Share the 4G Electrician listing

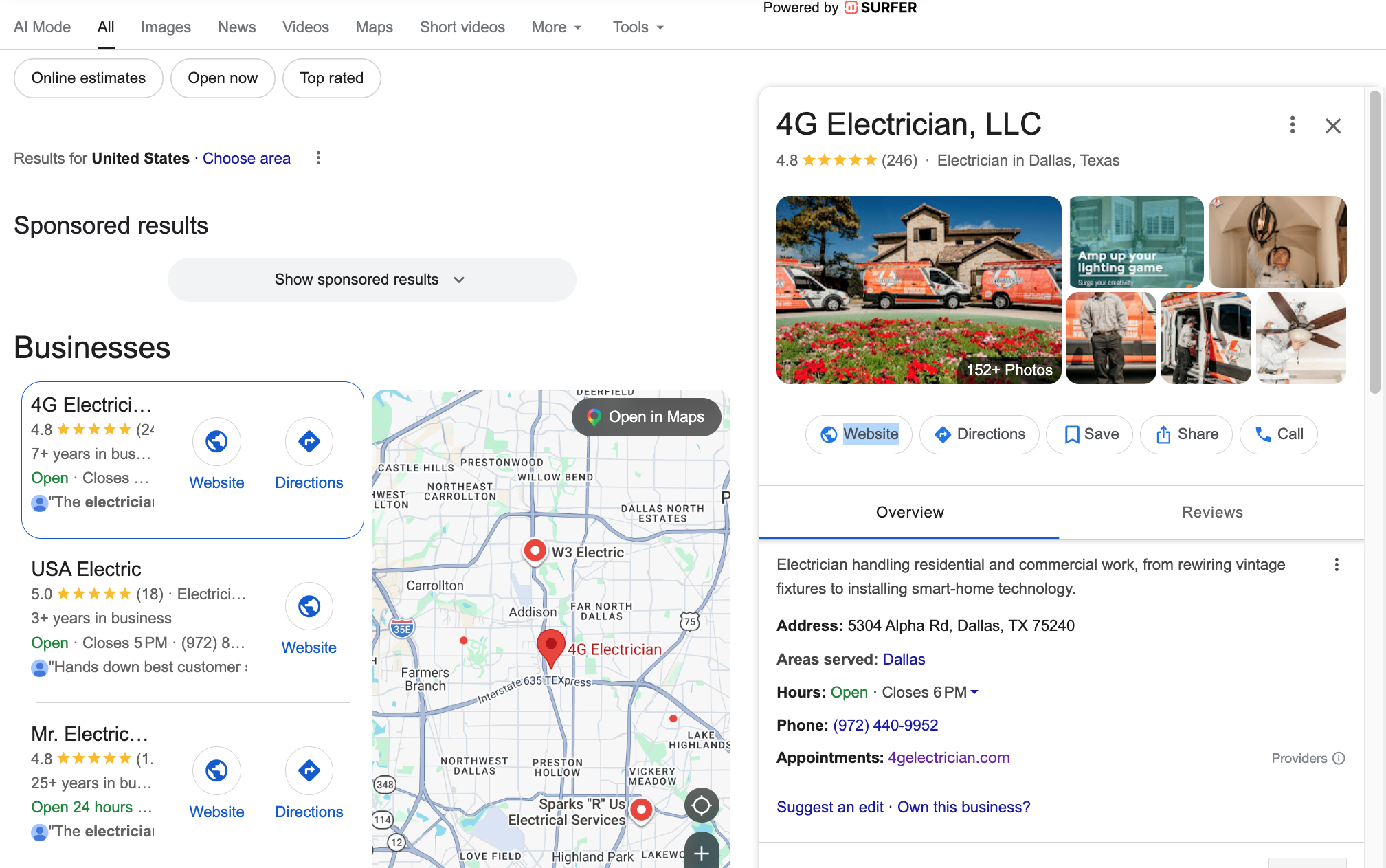coord(1186,434)
